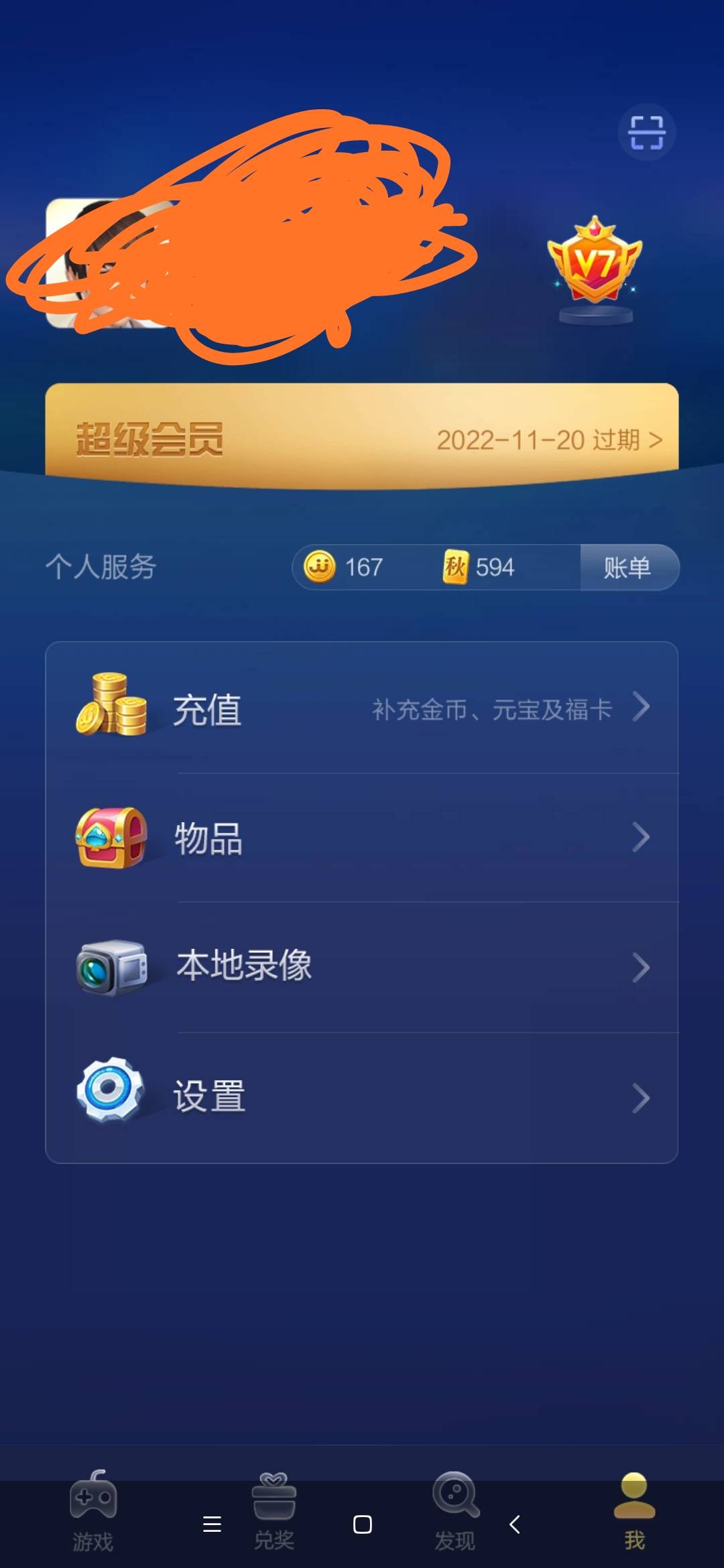Image resolution: width=724 pixels, height=1568 pixels.
Task: Tap the yellow smiley coin icon
Action: pyautogui.click(x=320, y=567)
